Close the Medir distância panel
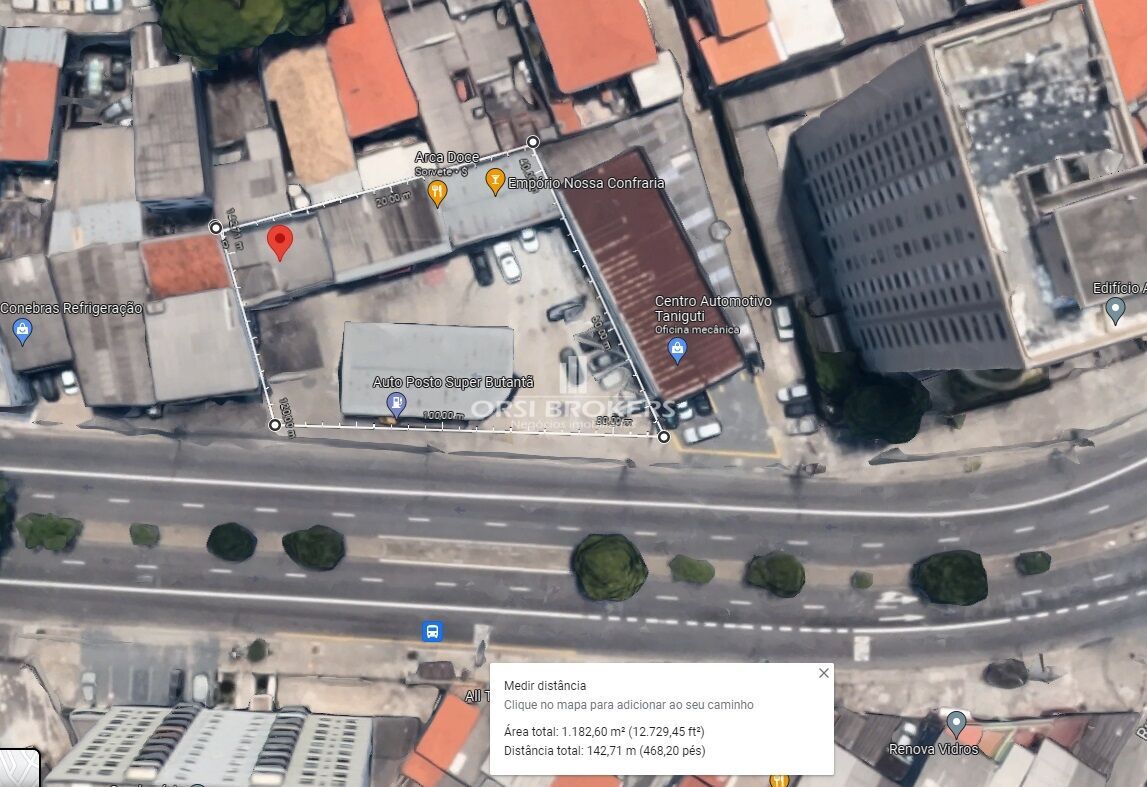1147x787 pixels. click(823, 673)
